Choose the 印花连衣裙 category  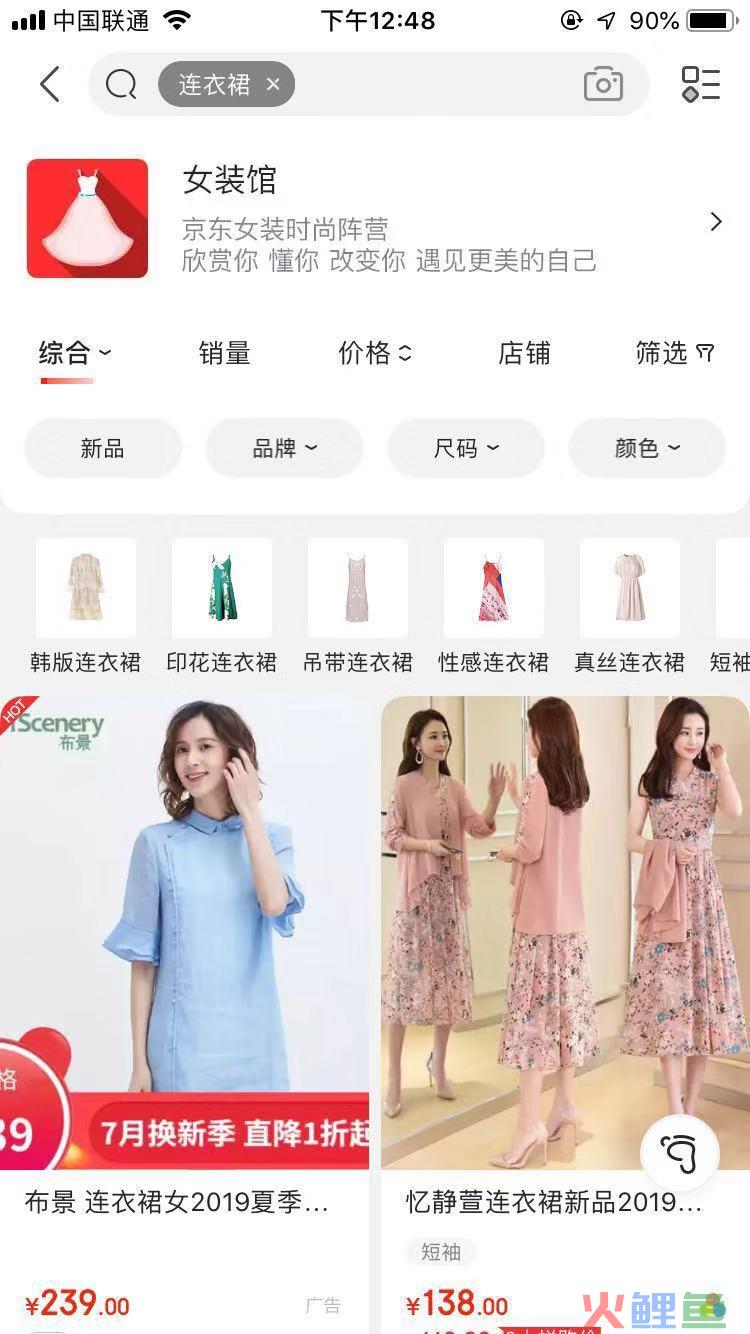[222, 605]
